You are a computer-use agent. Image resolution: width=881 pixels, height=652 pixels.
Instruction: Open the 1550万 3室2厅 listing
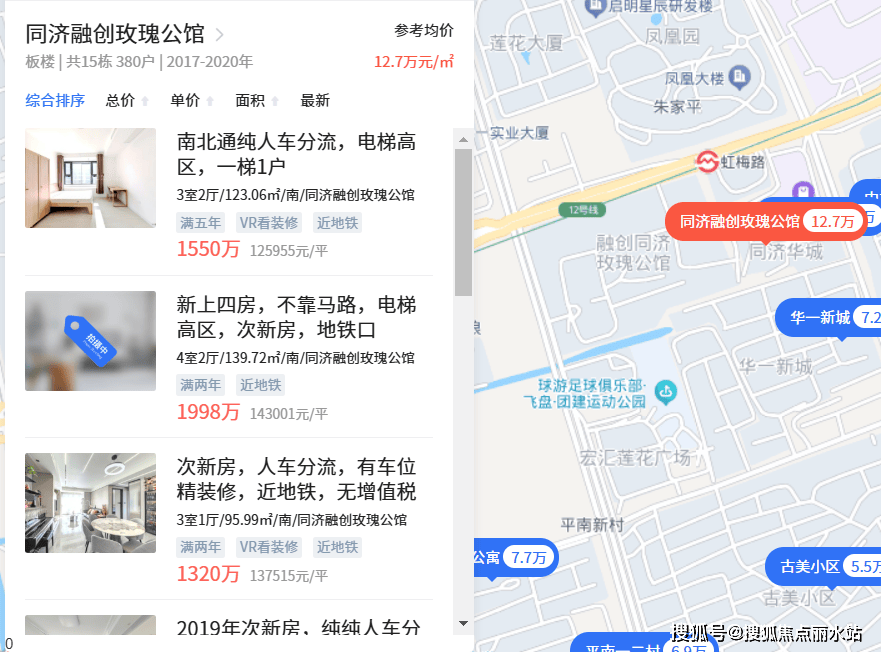click(296, 155)
